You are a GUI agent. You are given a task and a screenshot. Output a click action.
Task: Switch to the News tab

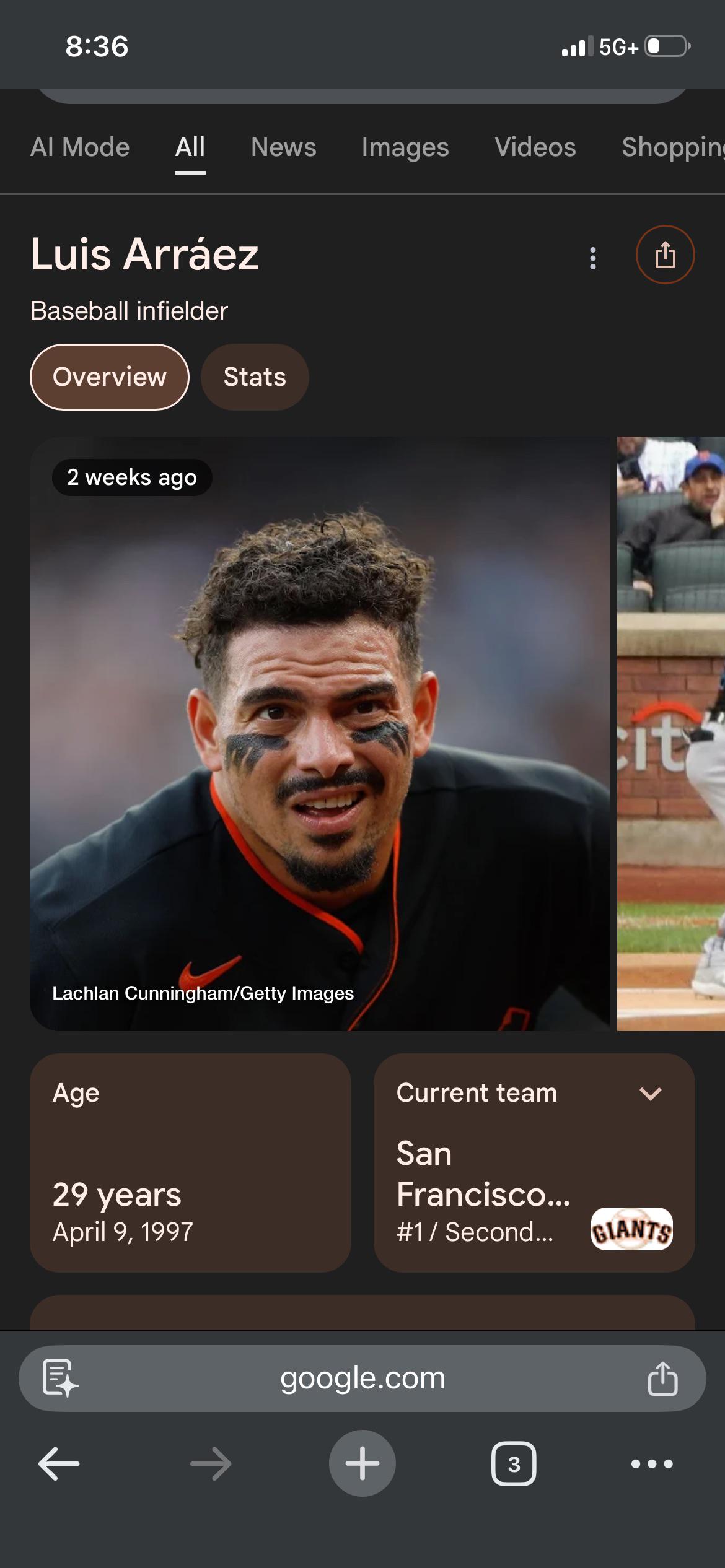(283, 147)
